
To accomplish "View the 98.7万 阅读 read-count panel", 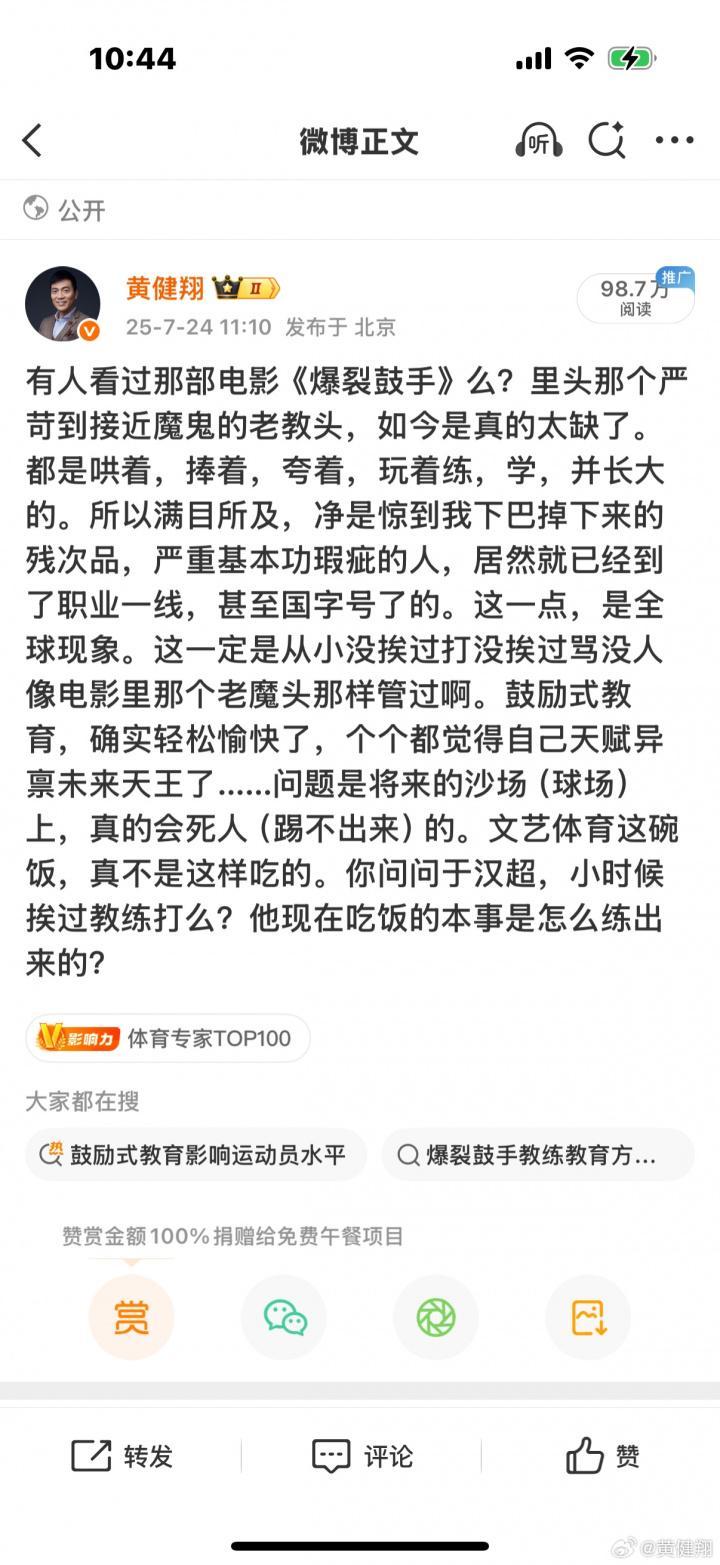I will coord(634,297).
